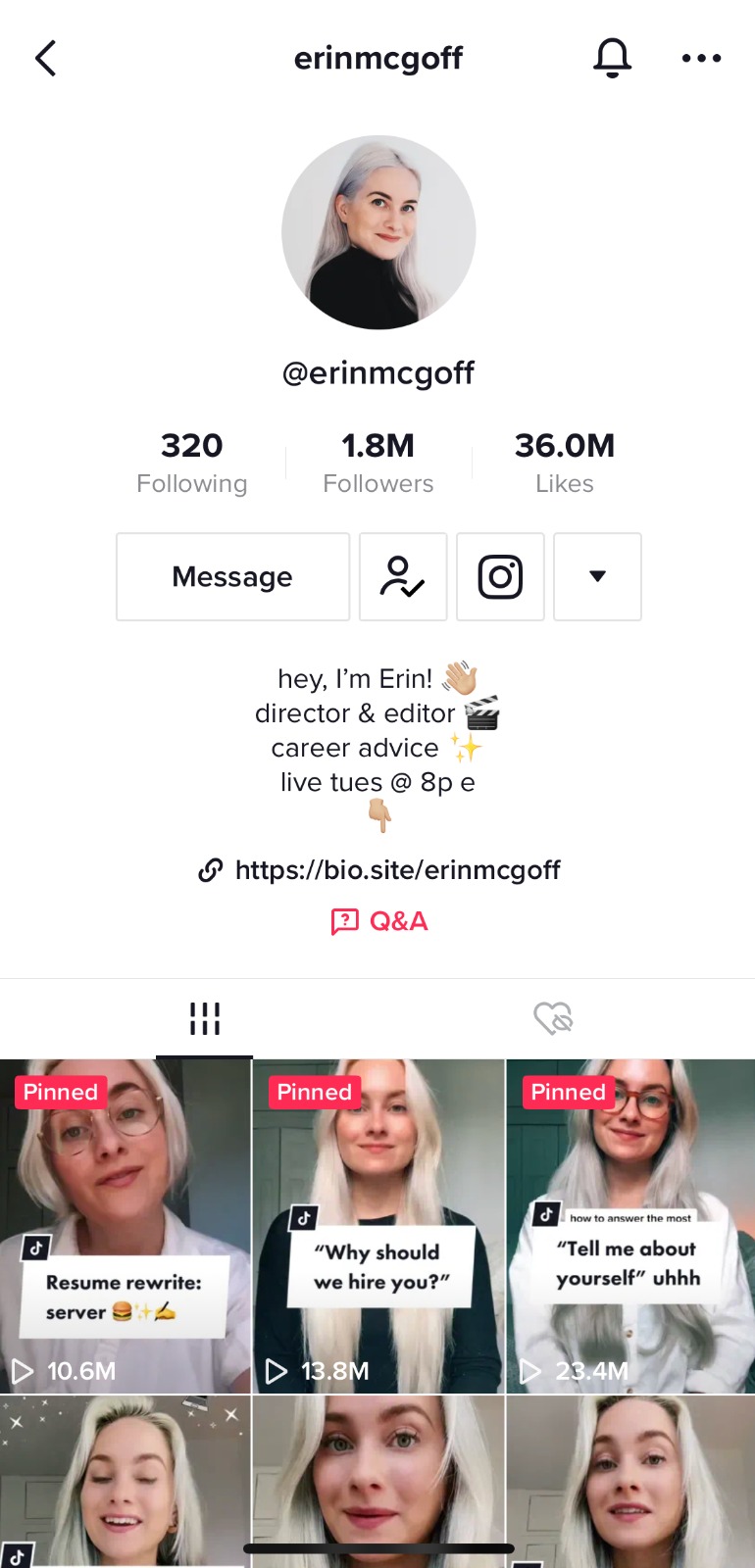Viewport: 755px width, 1568px height.
Task: Switch to the liked videos tab
Action: point(553,1019)
